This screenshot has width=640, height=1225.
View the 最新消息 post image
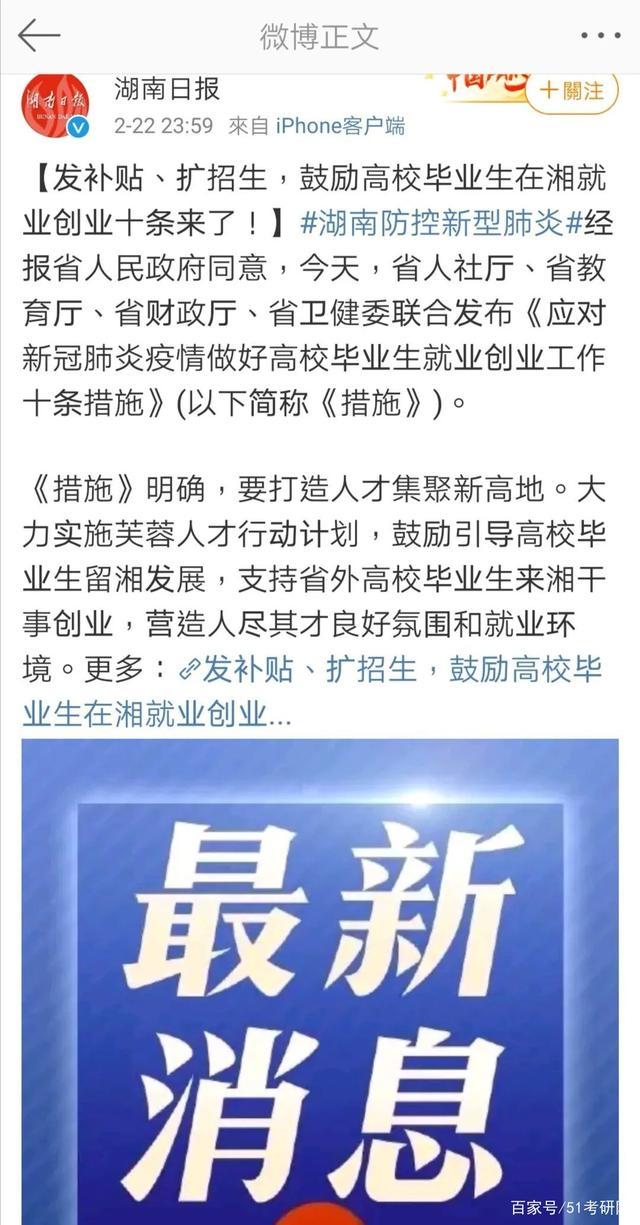click(x=320, y=981)
